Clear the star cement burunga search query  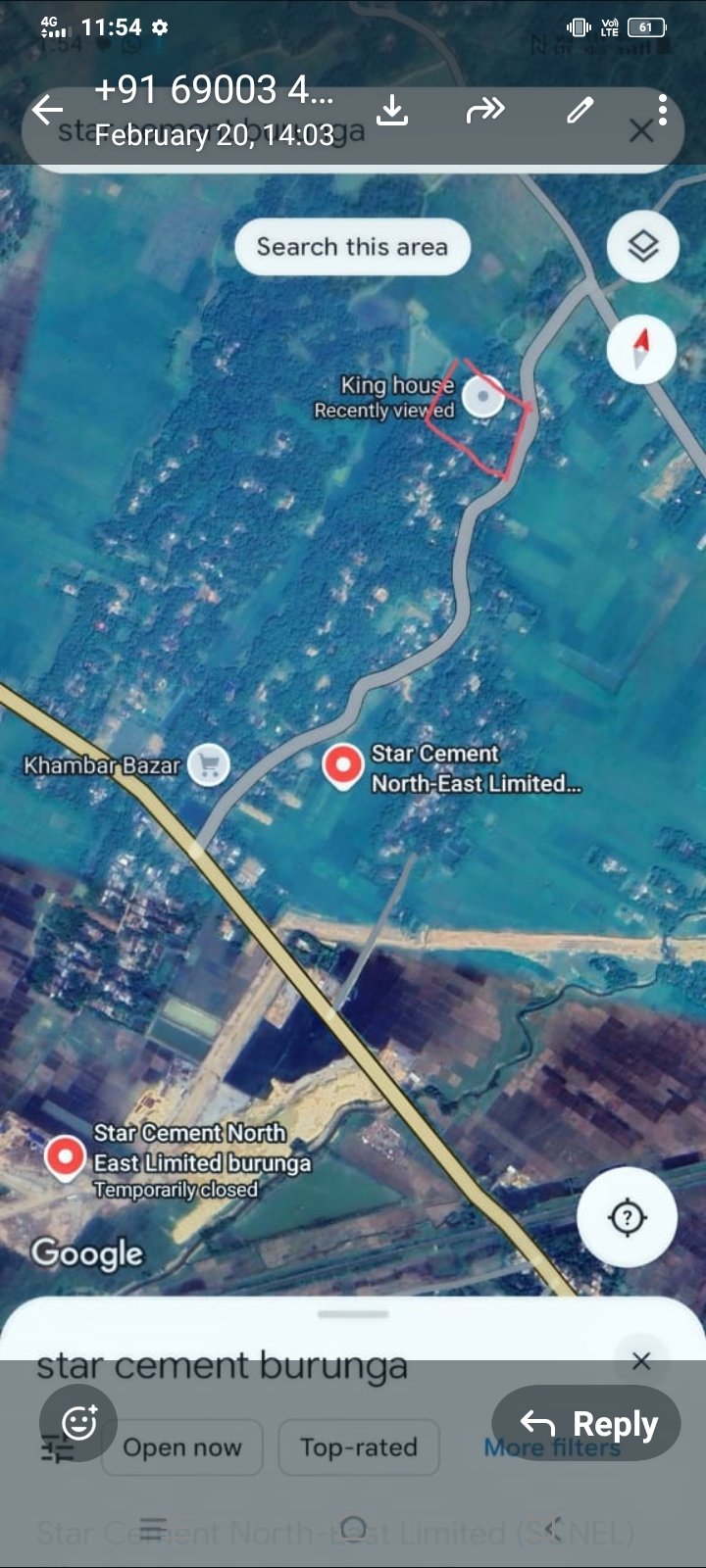[x=642, y=1361]
